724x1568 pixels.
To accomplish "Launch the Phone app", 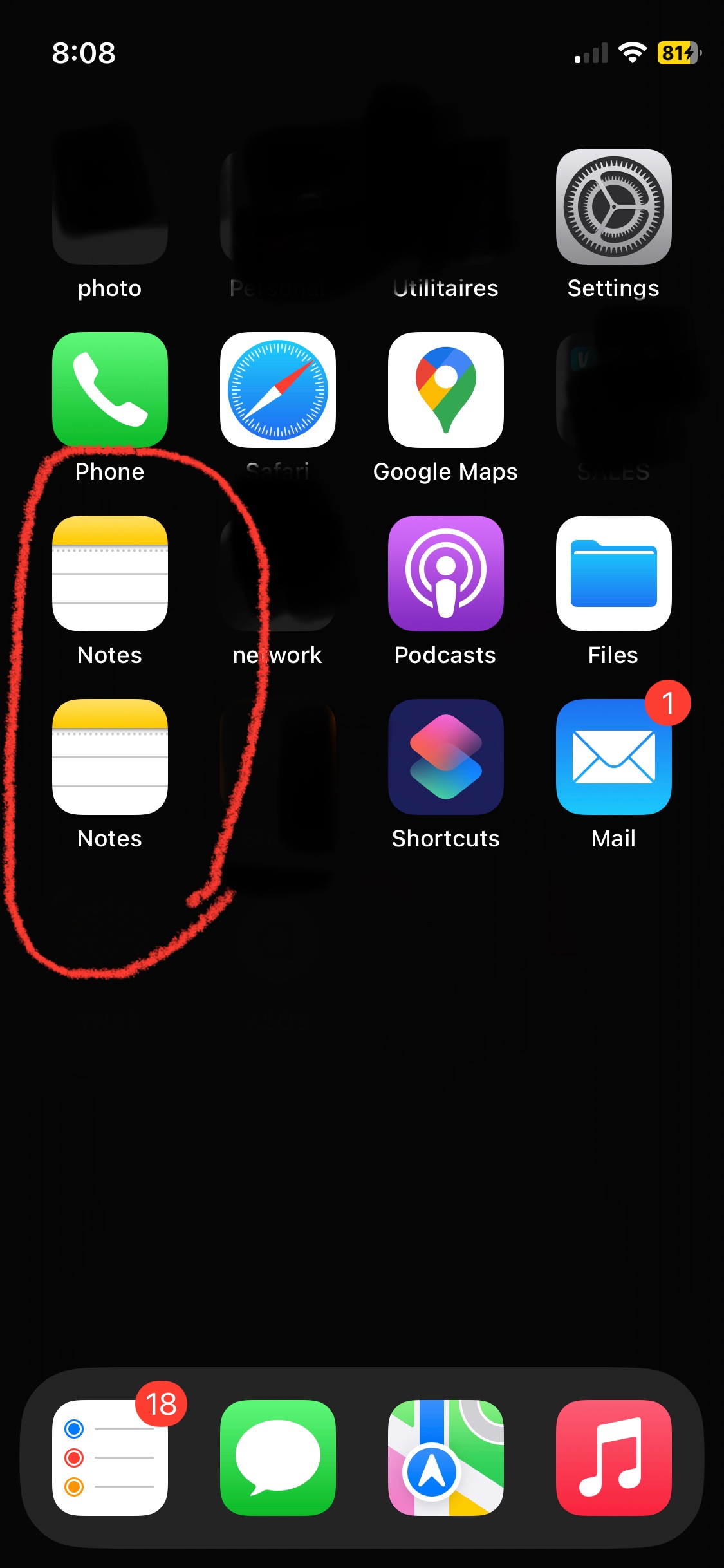I will [110, 390].
